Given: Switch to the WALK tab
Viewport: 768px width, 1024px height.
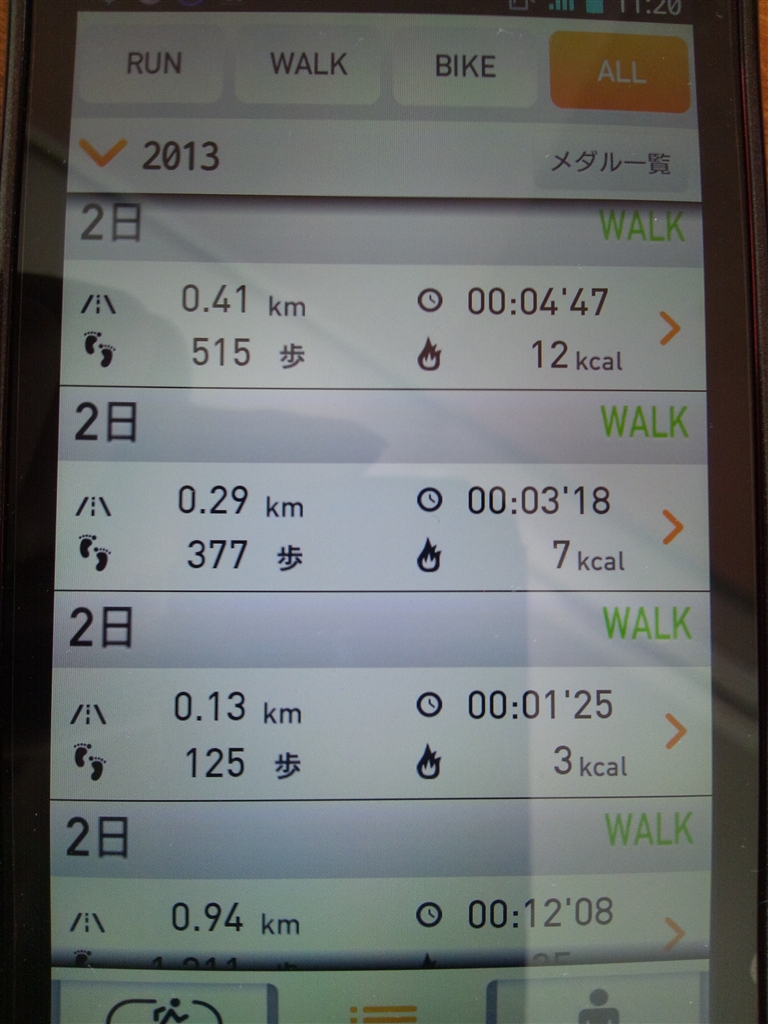Looking at the screenshot, I should (308, 66).
